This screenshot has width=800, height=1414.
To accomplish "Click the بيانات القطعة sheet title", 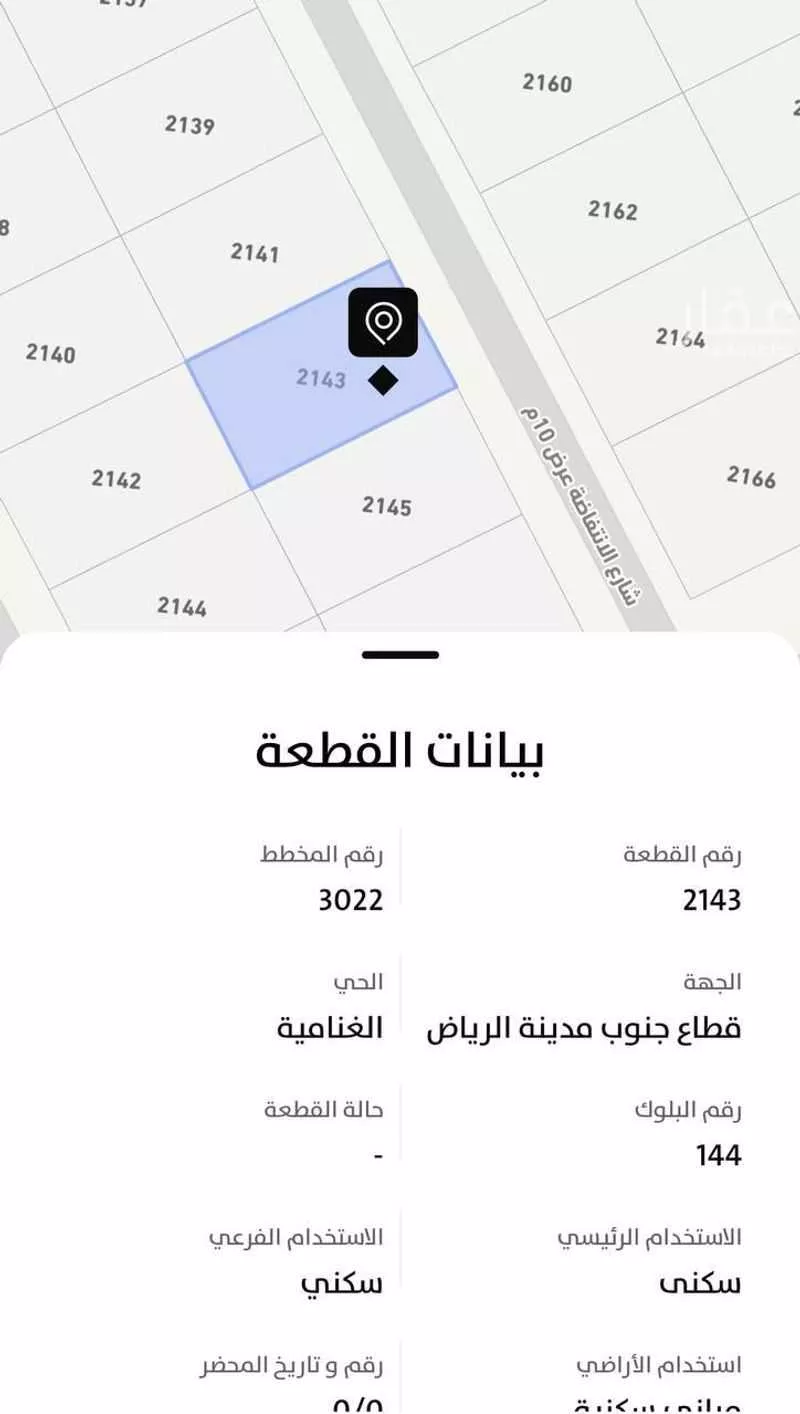I will pos(400,750).
